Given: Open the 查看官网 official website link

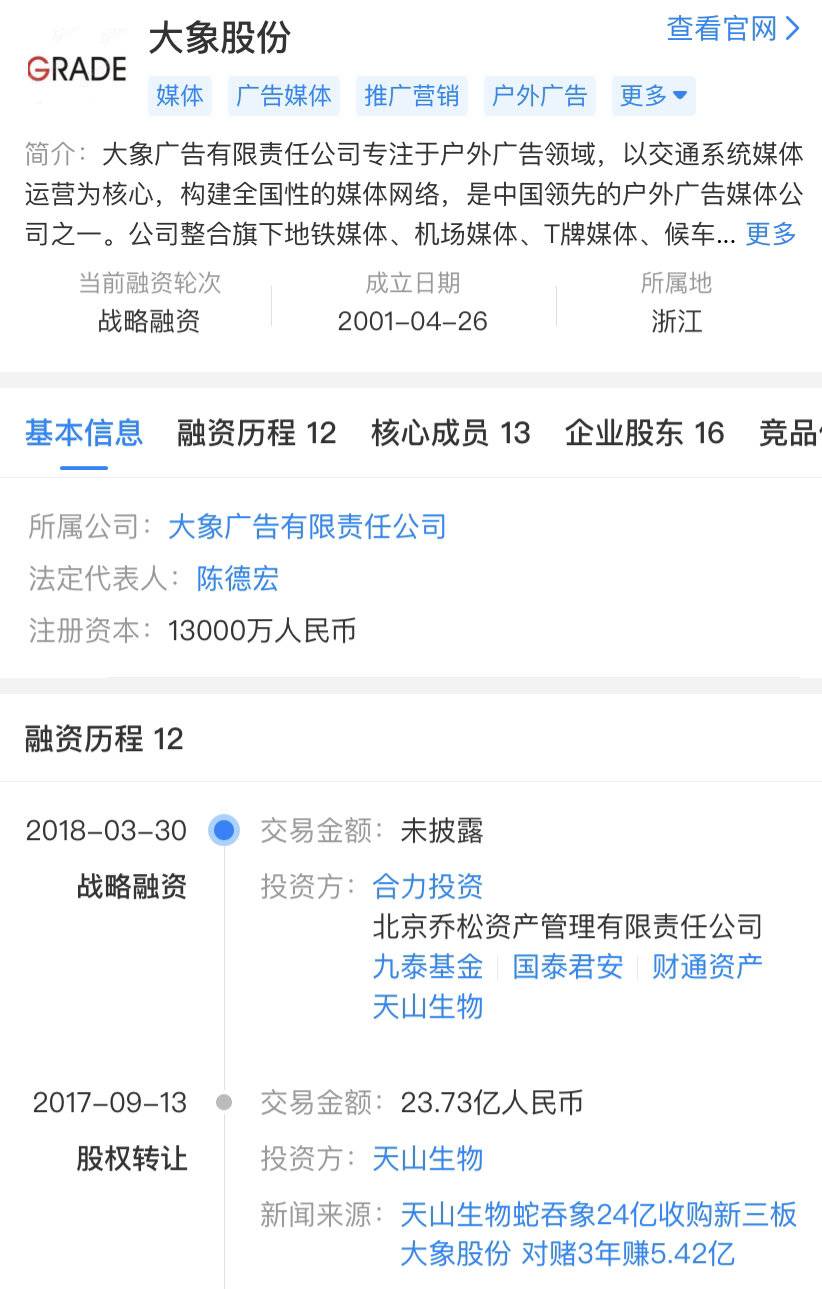Looking at the screenshot, I should click(x=734, y=29).
